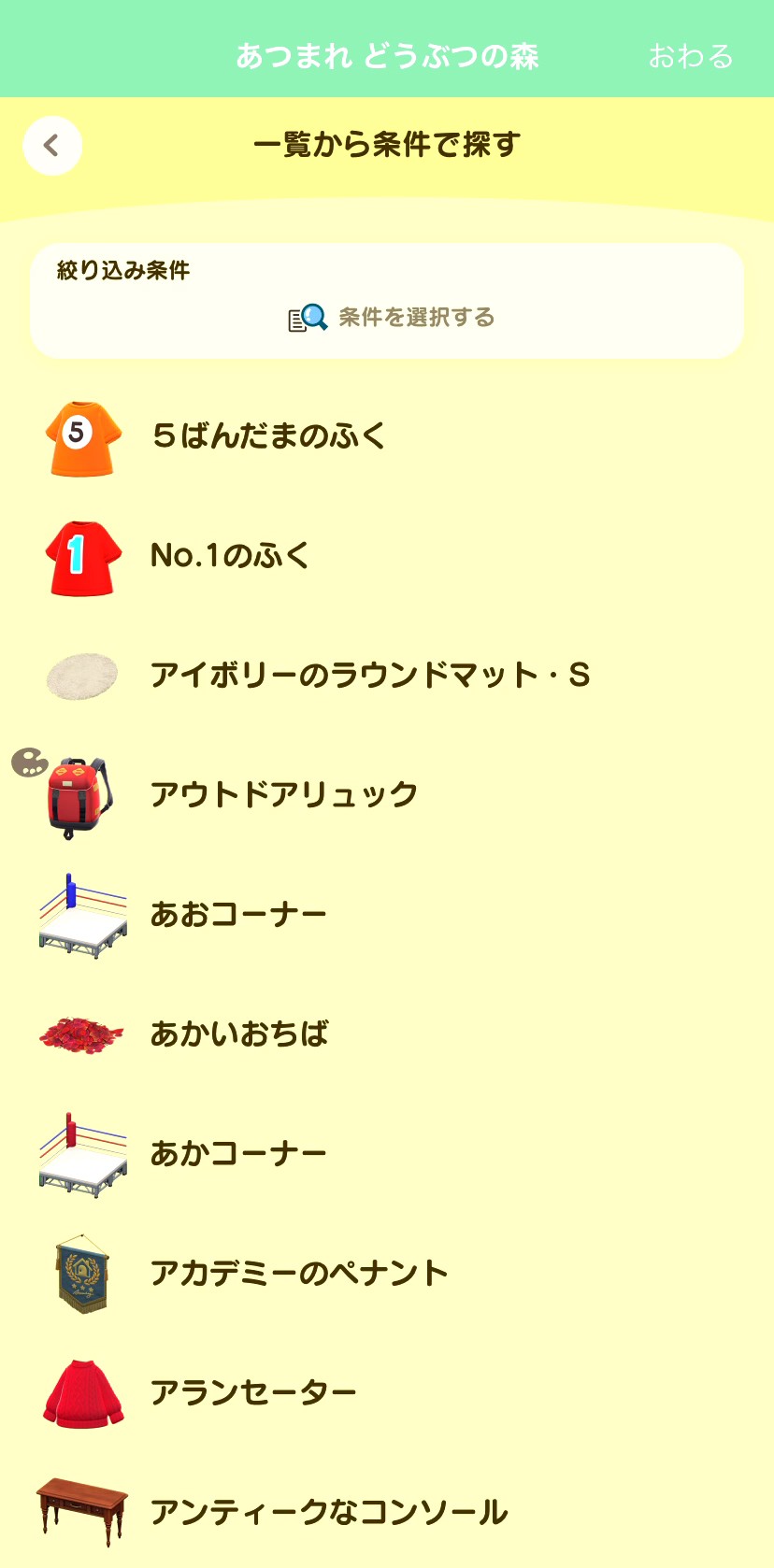Open the アウトドアリュック entry
This screenshot has width=774, height=1568.
tap(284, 794)
